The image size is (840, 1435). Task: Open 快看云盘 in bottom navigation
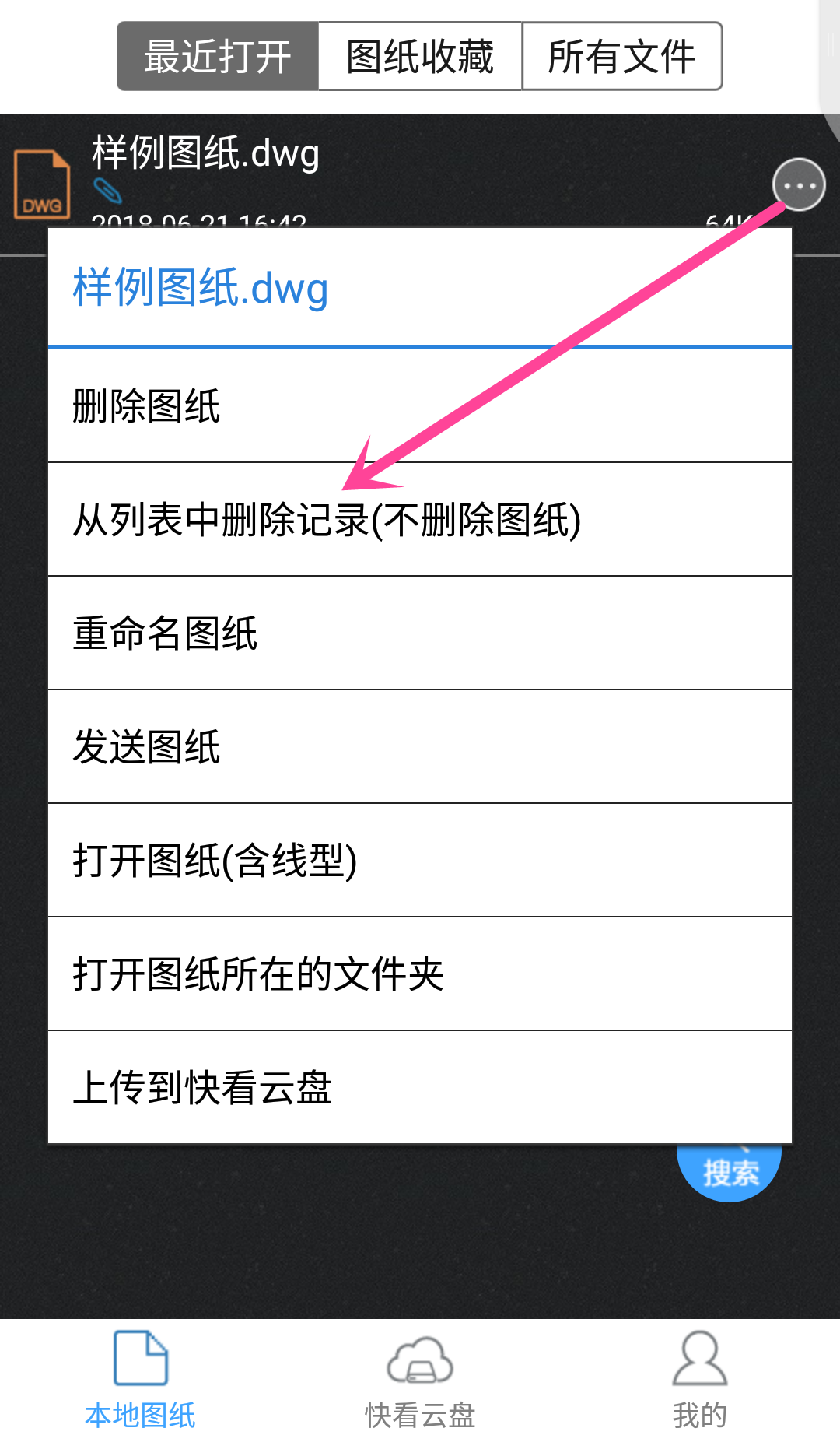[x=420, y=1379]
